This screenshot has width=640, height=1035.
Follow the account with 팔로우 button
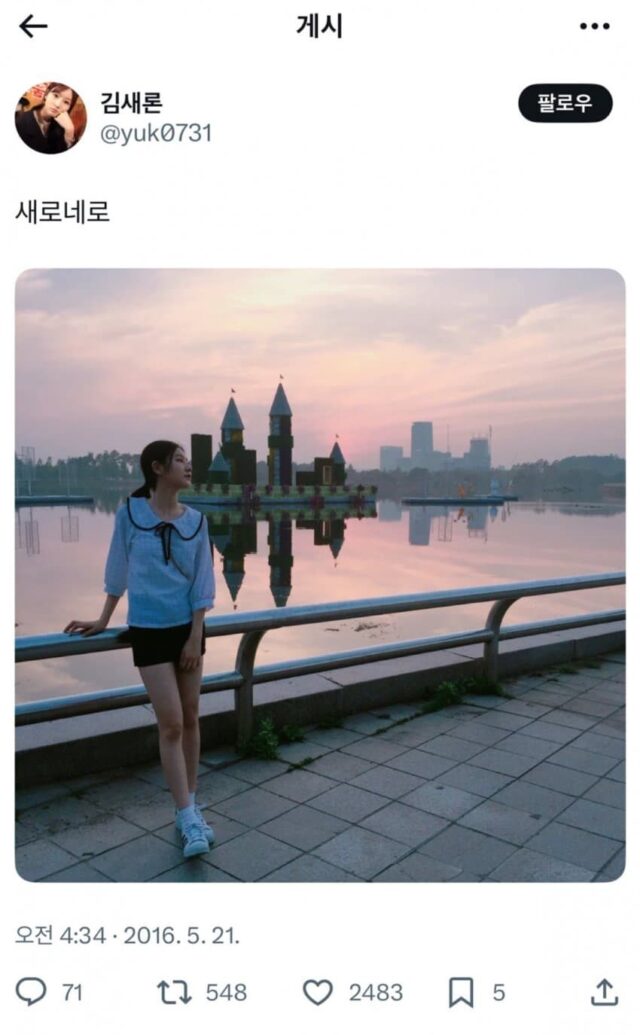[x=565, y=103]
